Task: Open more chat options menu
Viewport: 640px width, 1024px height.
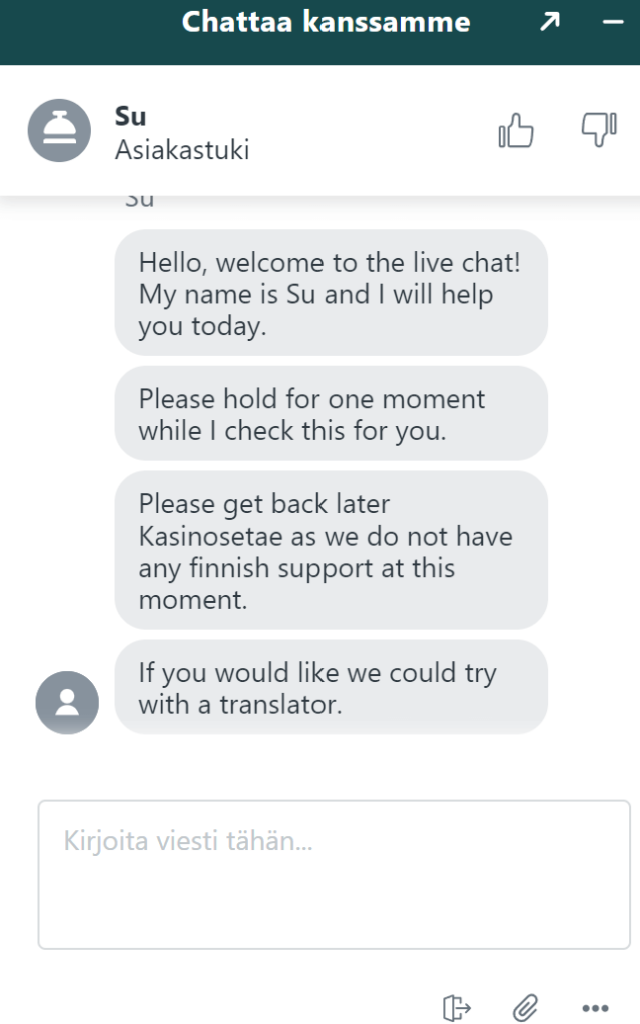Action: [x=596, y=1006]
